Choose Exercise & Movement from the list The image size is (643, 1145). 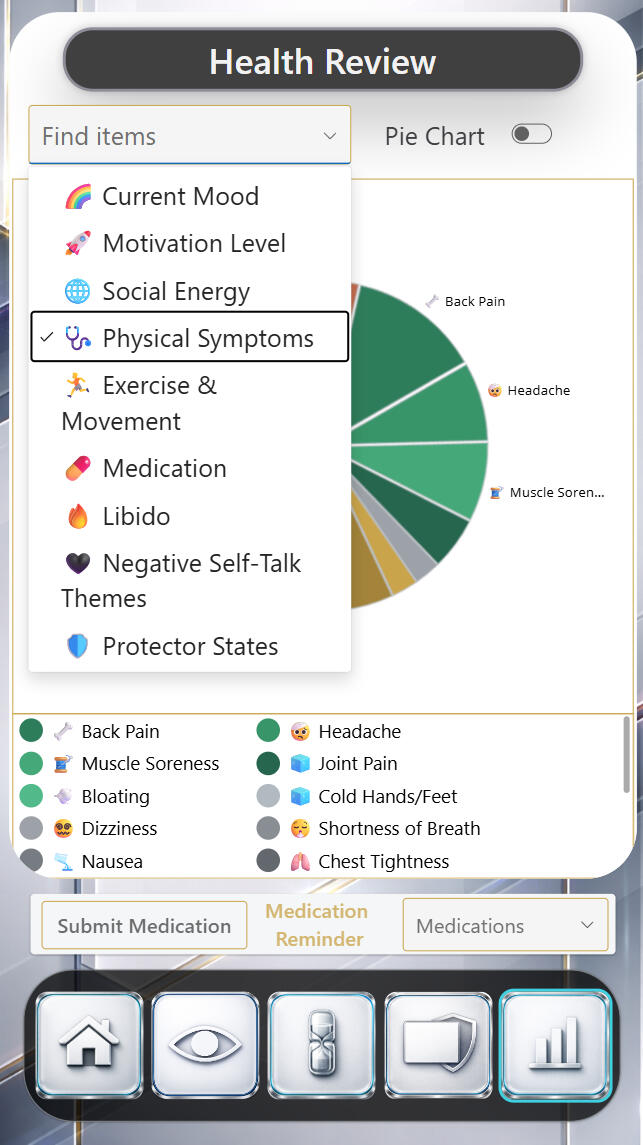160,403
